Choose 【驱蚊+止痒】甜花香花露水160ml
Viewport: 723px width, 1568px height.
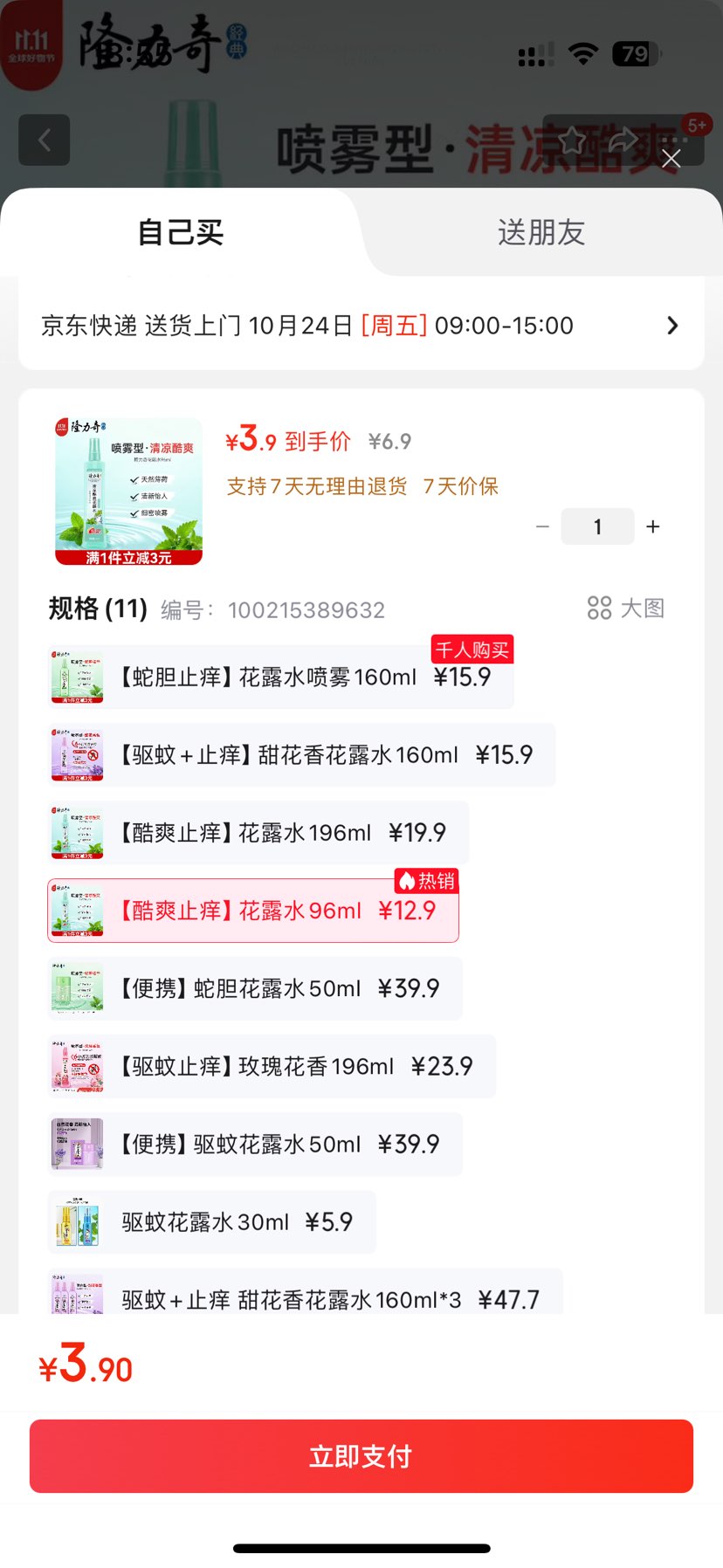coord(301,754)
